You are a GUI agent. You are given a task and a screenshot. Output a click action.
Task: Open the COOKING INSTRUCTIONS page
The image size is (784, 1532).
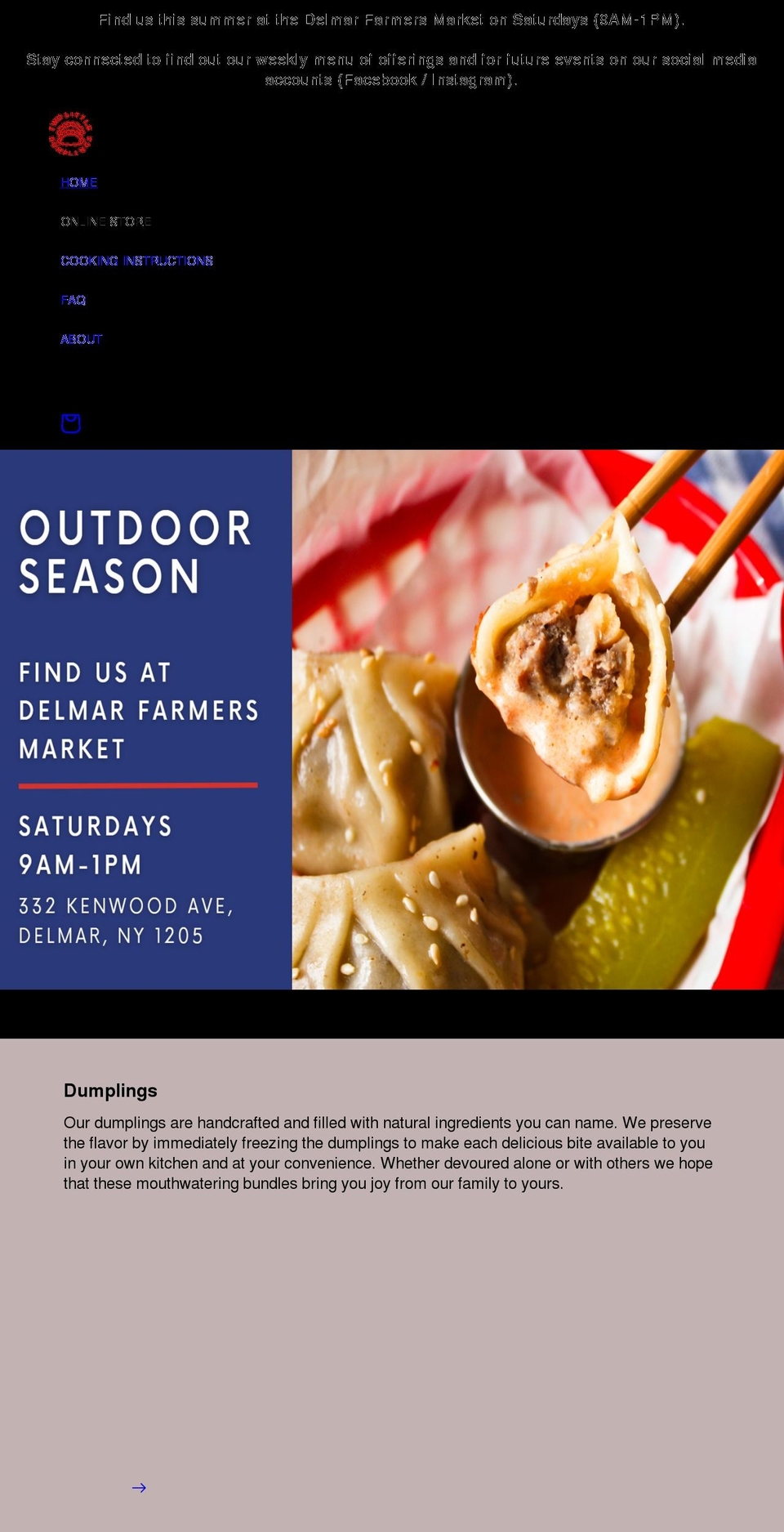coord(137,260)
